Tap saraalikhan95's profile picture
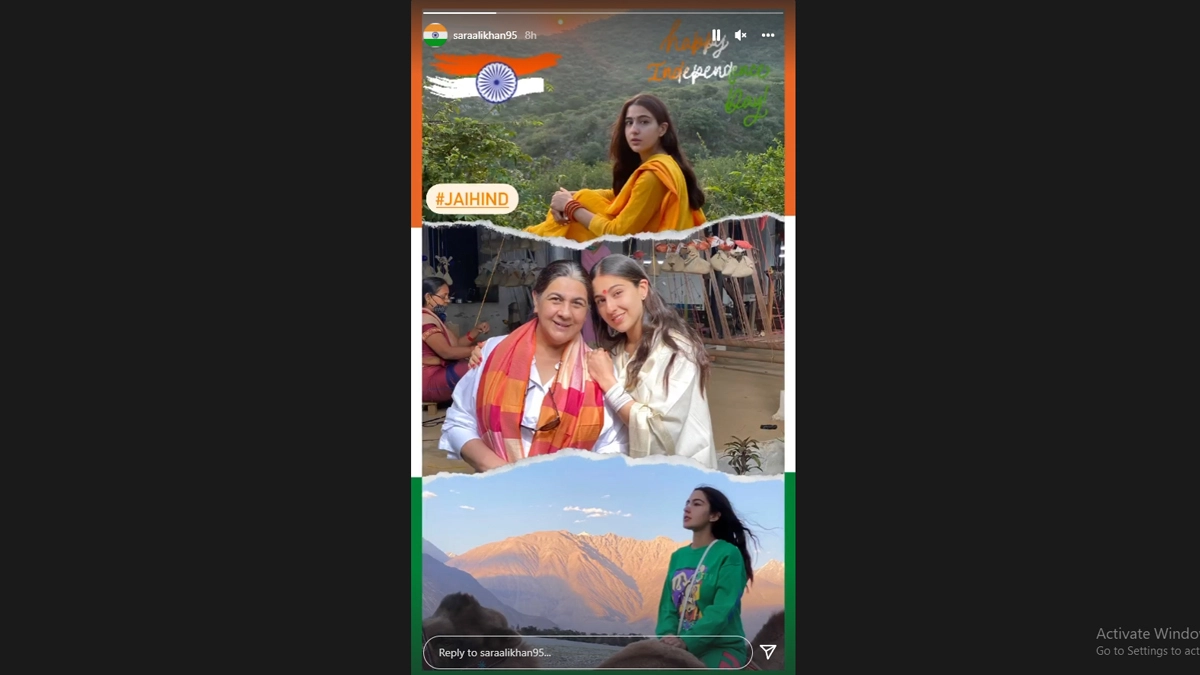 435,35
